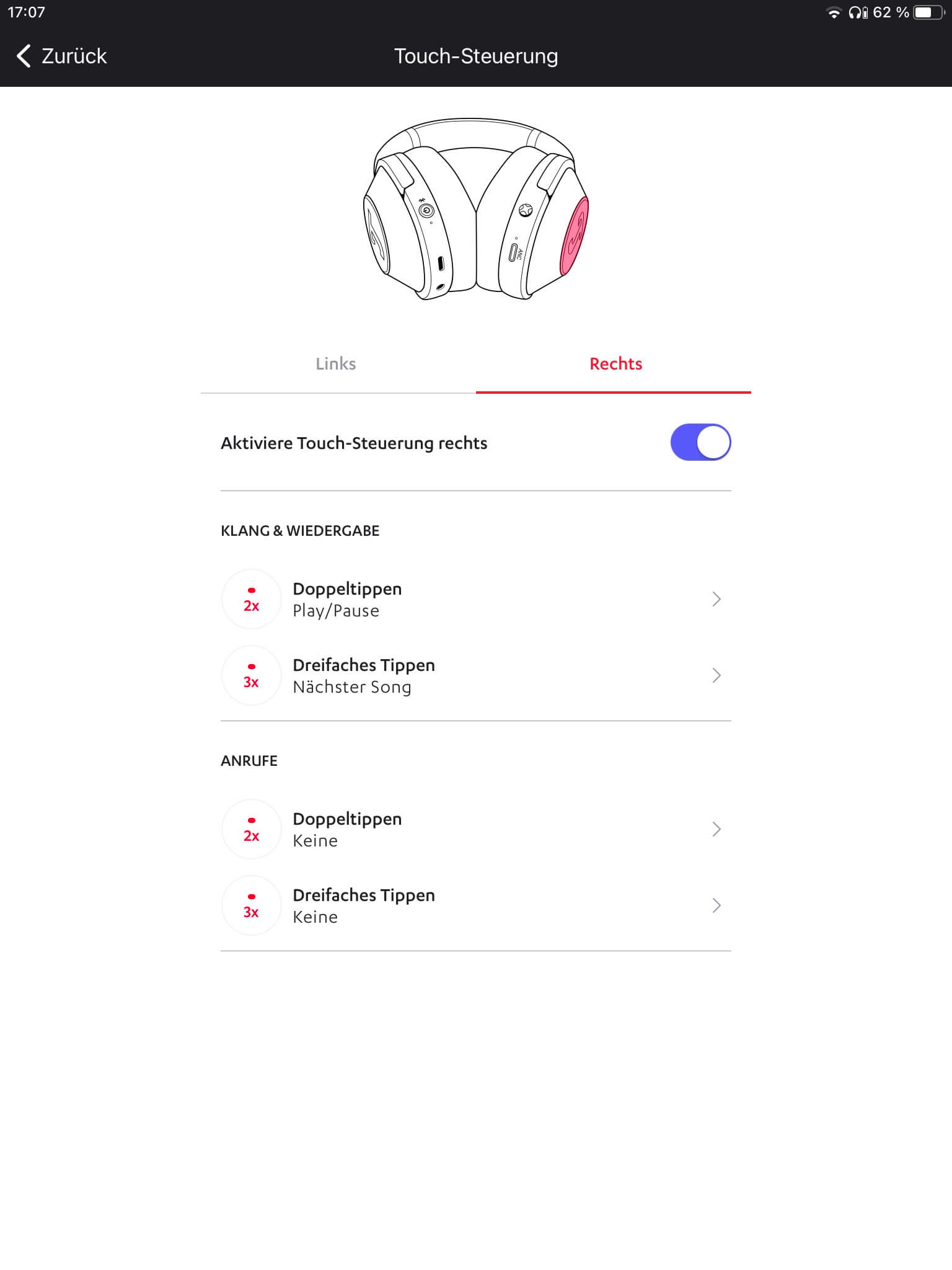Open Doppeltippen Play/Pause setting

pyautogui.click(x=475, y=599)
